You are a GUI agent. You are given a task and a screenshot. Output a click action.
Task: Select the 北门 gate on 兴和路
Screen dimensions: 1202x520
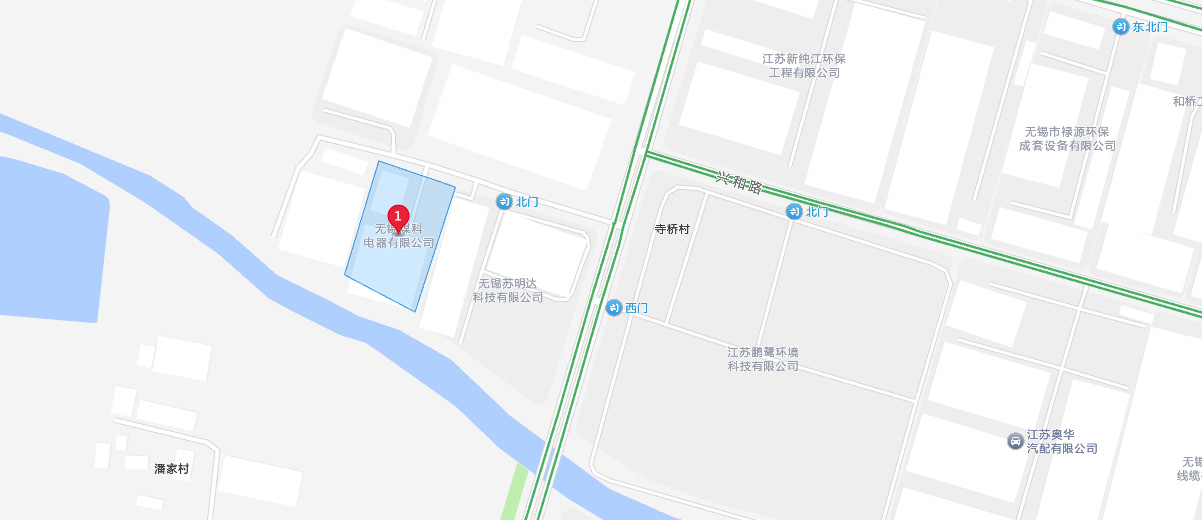point(794,211)
